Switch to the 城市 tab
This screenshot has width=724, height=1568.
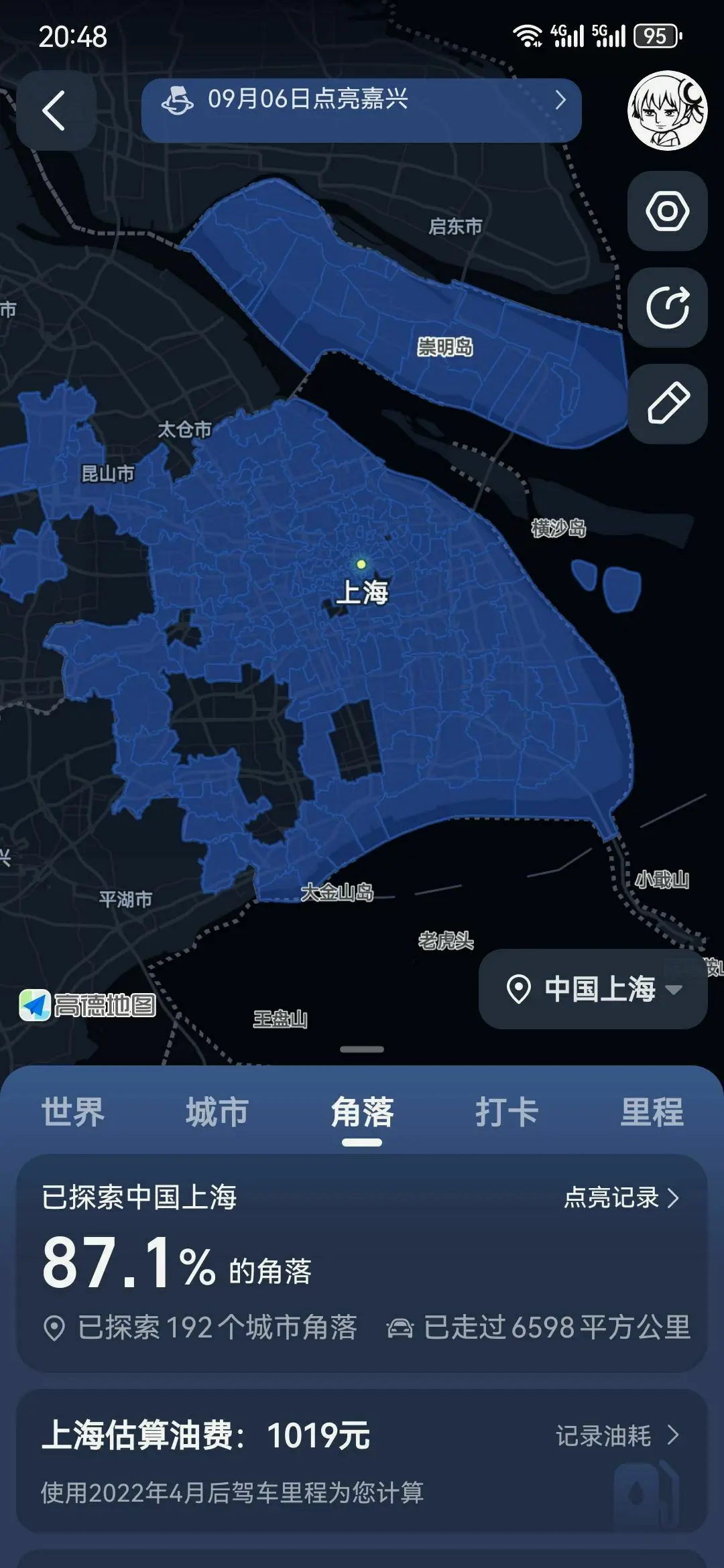[x=217, y=1112]
